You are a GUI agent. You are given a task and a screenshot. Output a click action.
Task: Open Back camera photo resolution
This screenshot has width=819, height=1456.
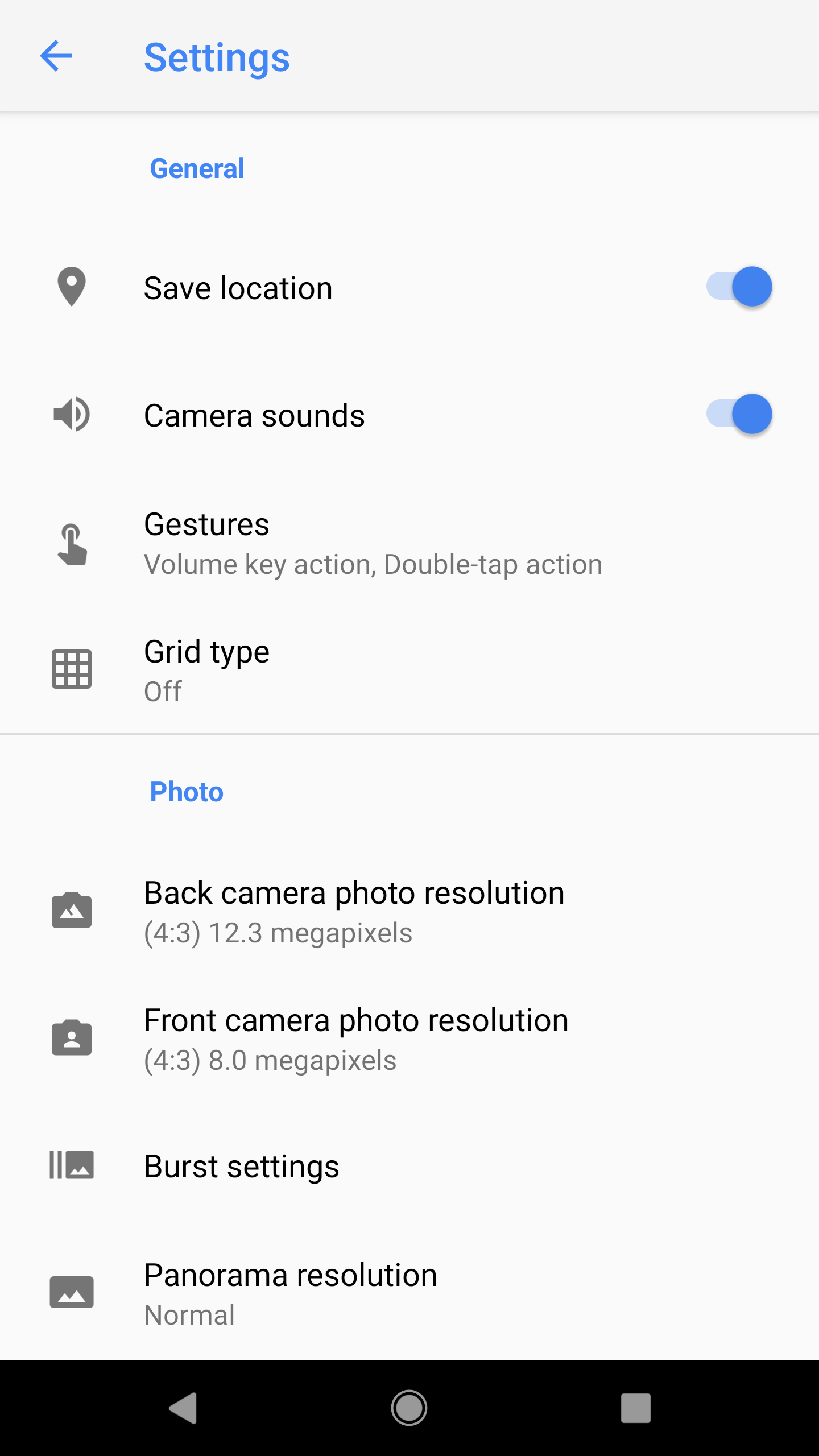(x=409, y=911)
